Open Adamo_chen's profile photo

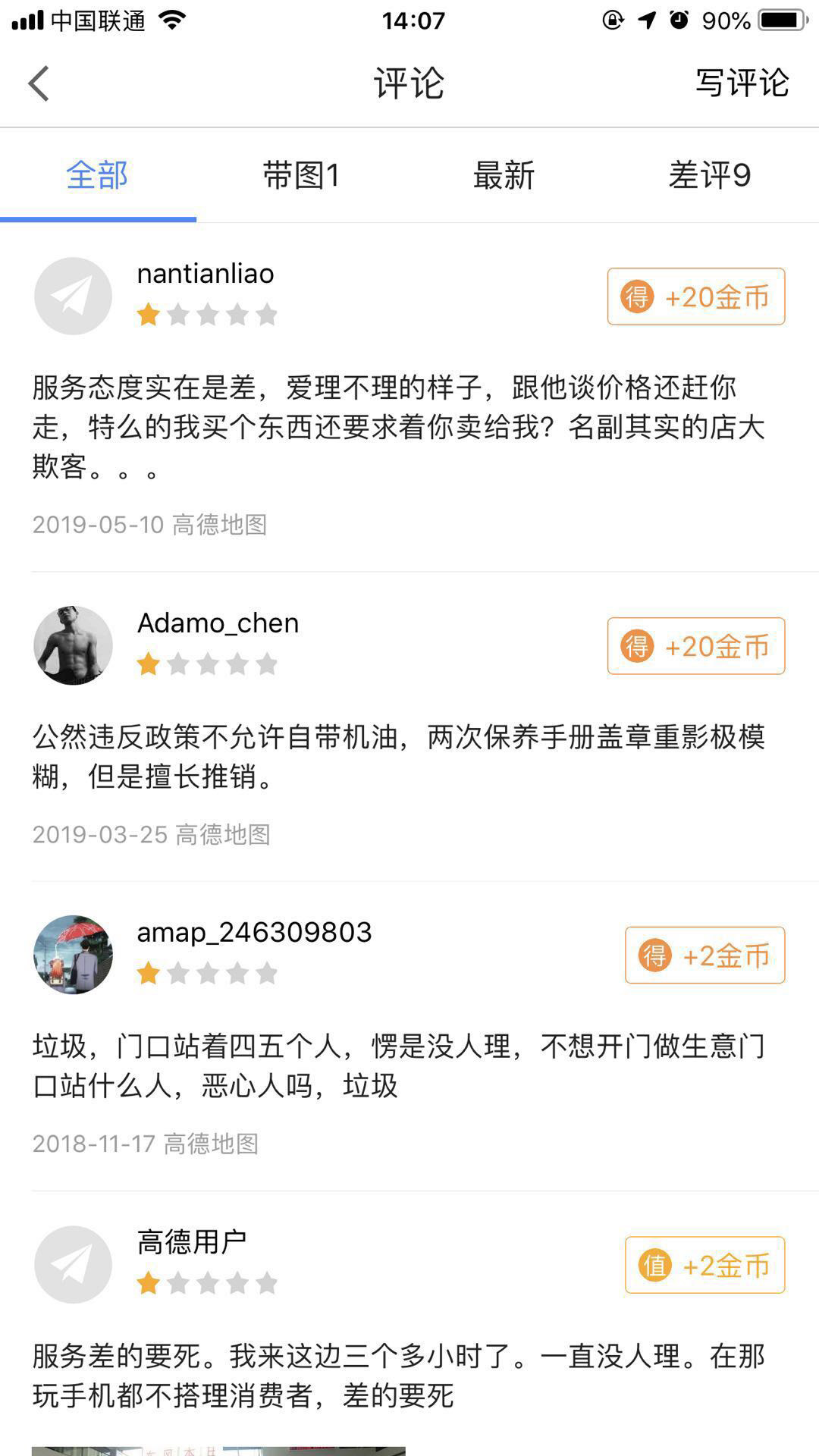pyautogui.click(x=73, y=645)
